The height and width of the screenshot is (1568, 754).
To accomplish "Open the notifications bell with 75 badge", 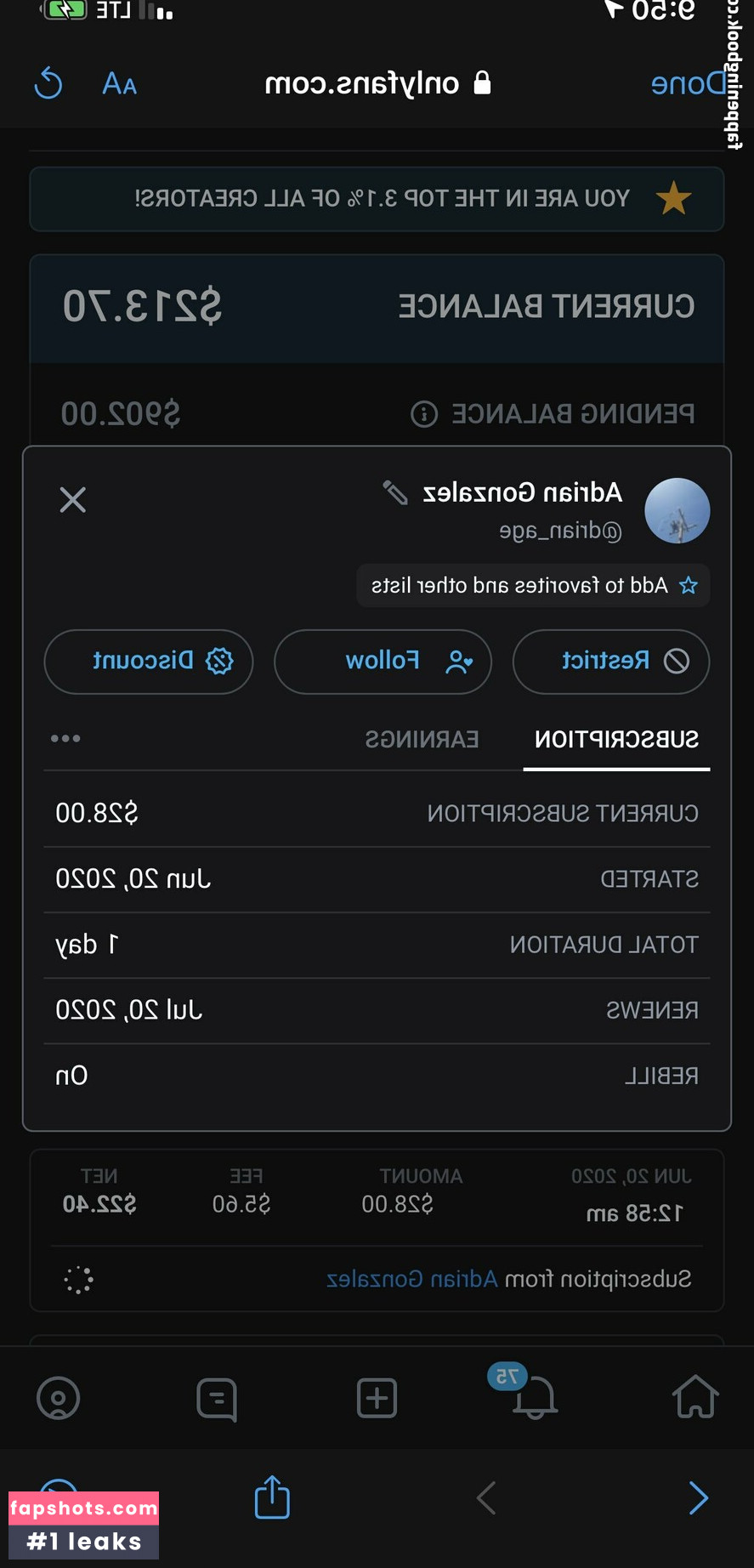I will click(x=534, y=1397).
